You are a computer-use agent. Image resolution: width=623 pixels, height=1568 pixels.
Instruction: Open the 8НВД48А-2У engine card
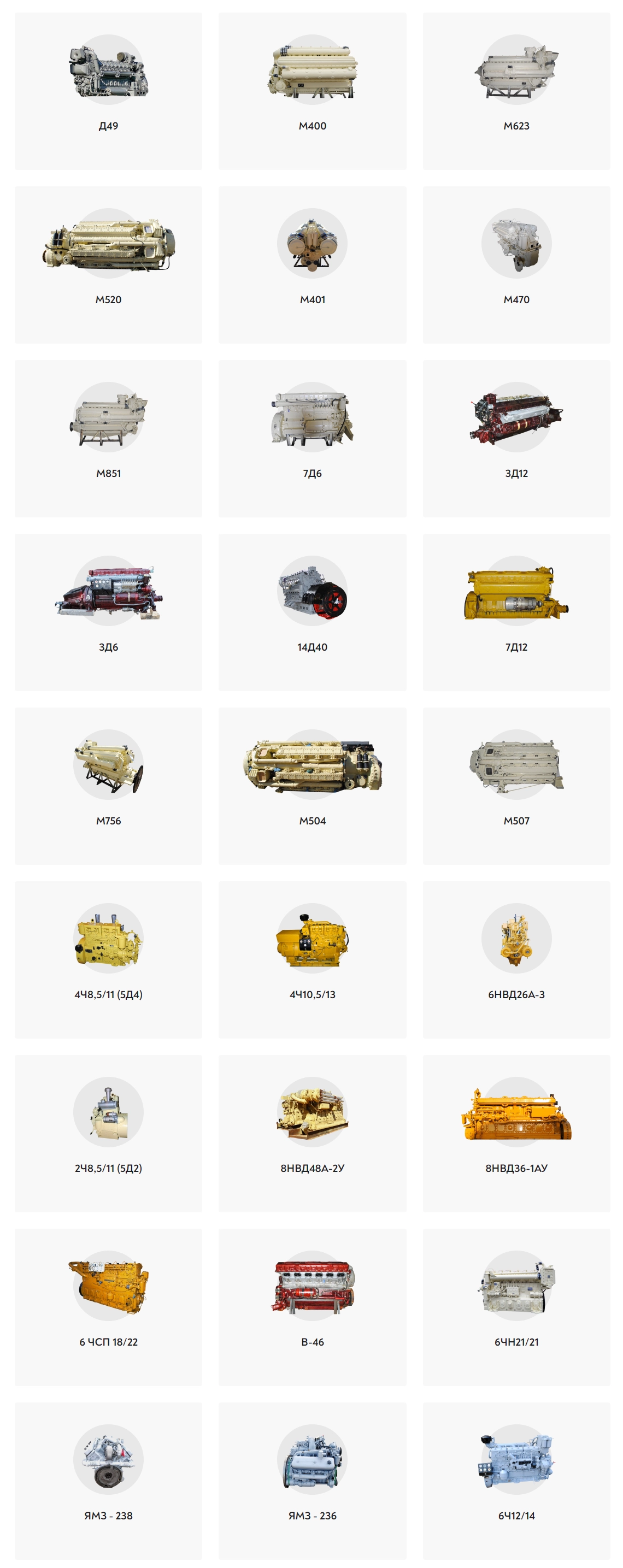click(312, 1133)
